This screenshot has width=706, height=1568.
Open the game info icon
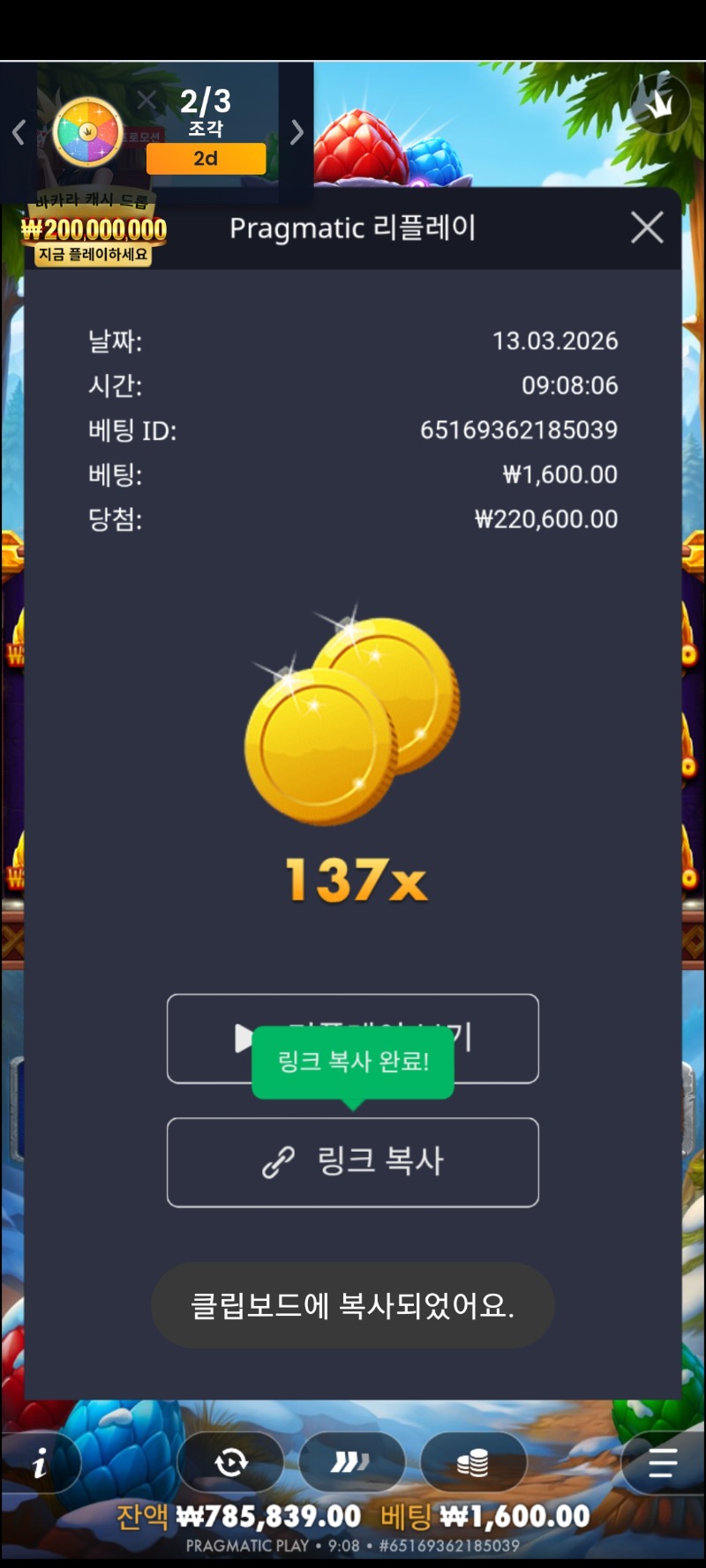coord(40,1465)
